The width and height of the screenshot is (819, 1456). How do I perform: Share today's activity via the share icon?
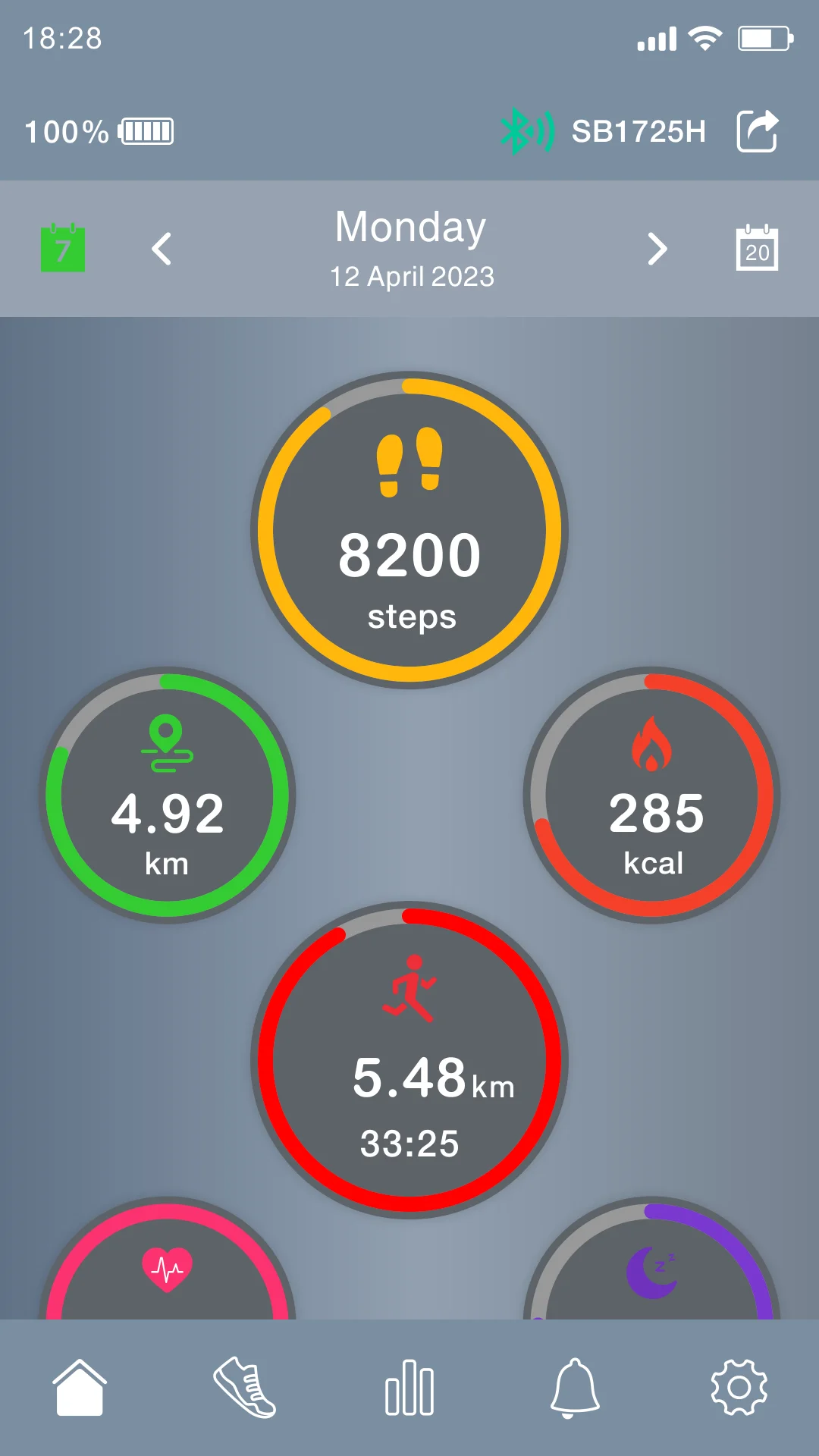coord(758,131)
